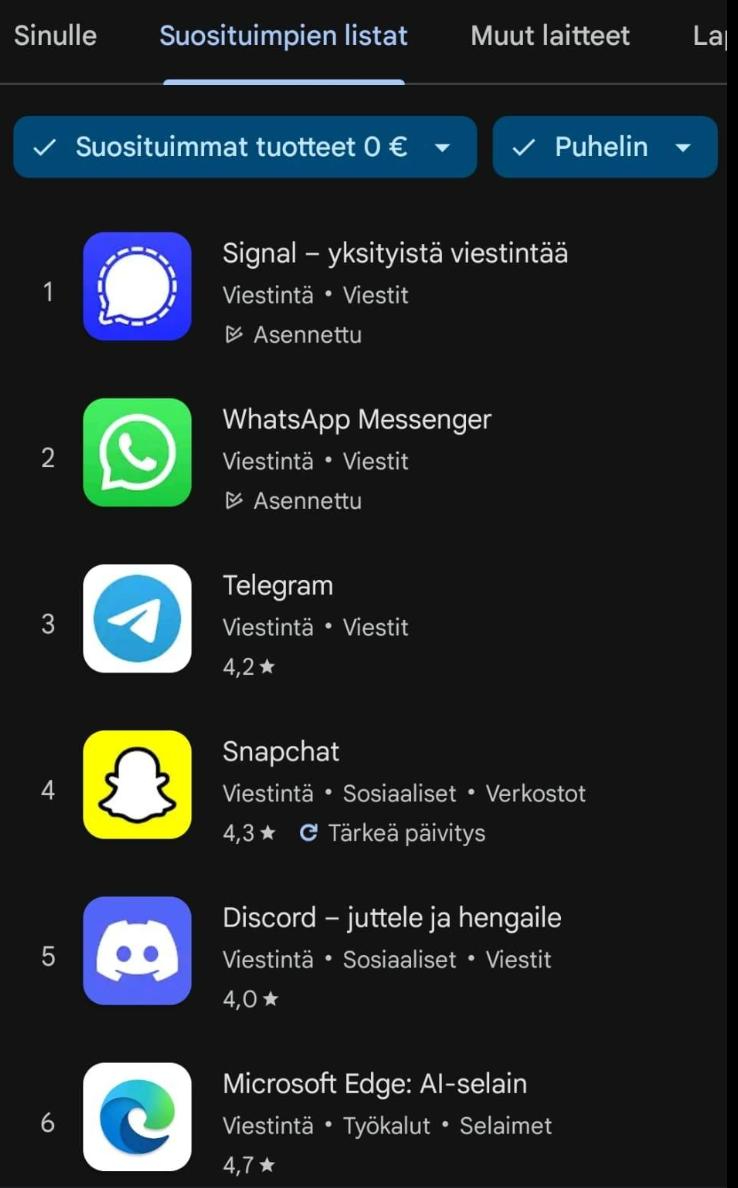The height and width of the screenshot is (1188, 738).
Task: Expand the Suosituimmat tuotteet 0 € filter
Action: 244,147
